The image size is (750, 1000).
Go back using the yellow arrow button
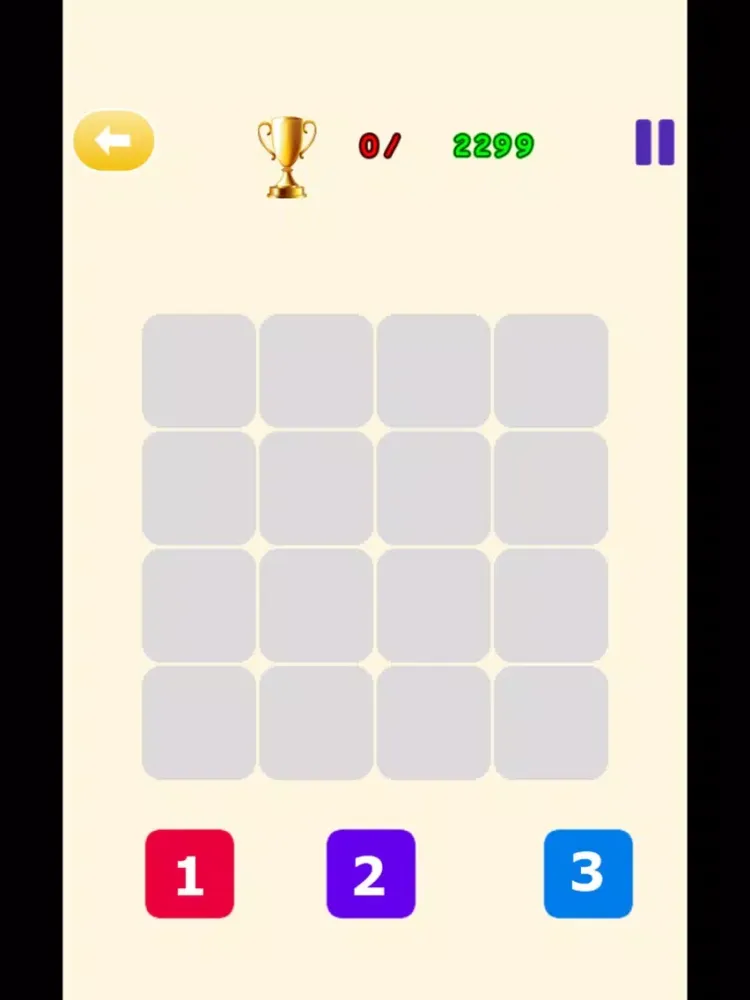pos(114,141)
